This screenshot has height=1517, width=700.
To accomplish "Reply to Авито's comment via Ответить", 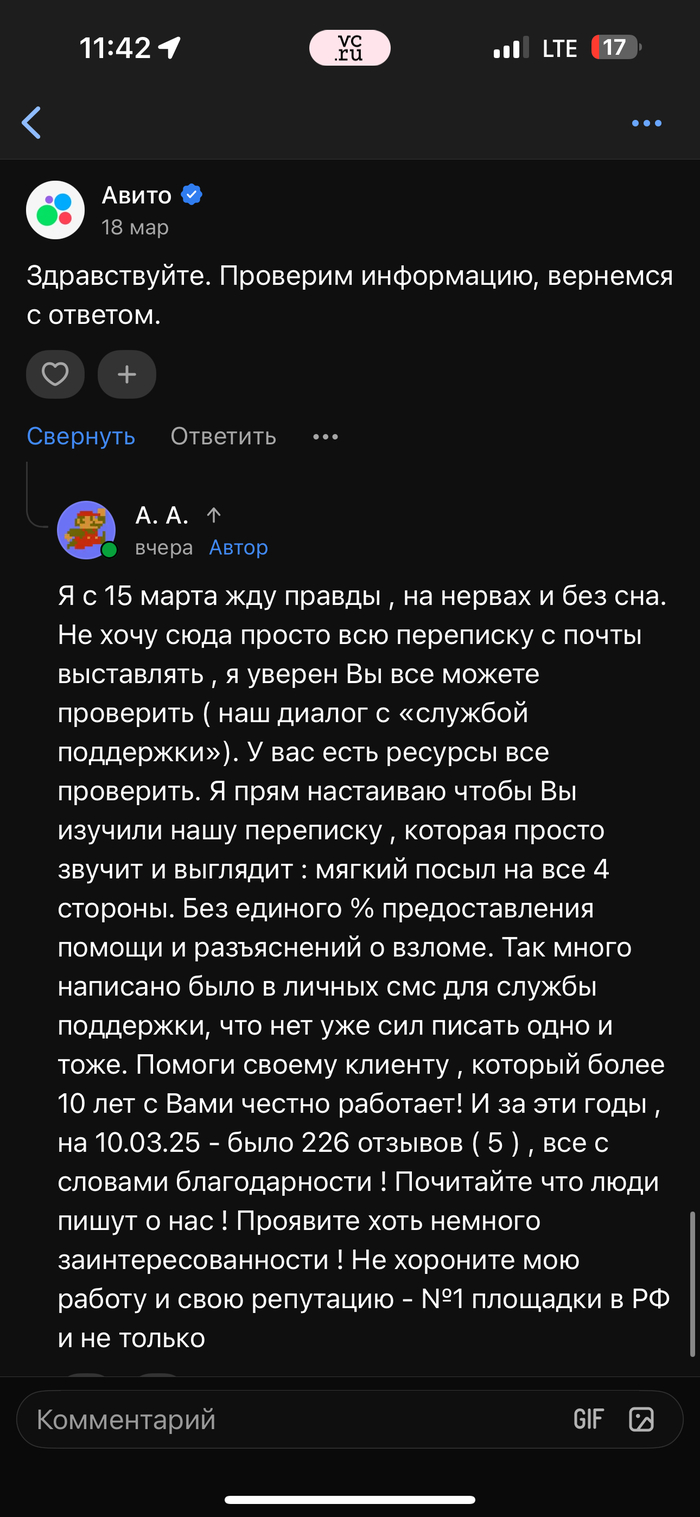I will [223, 436].
